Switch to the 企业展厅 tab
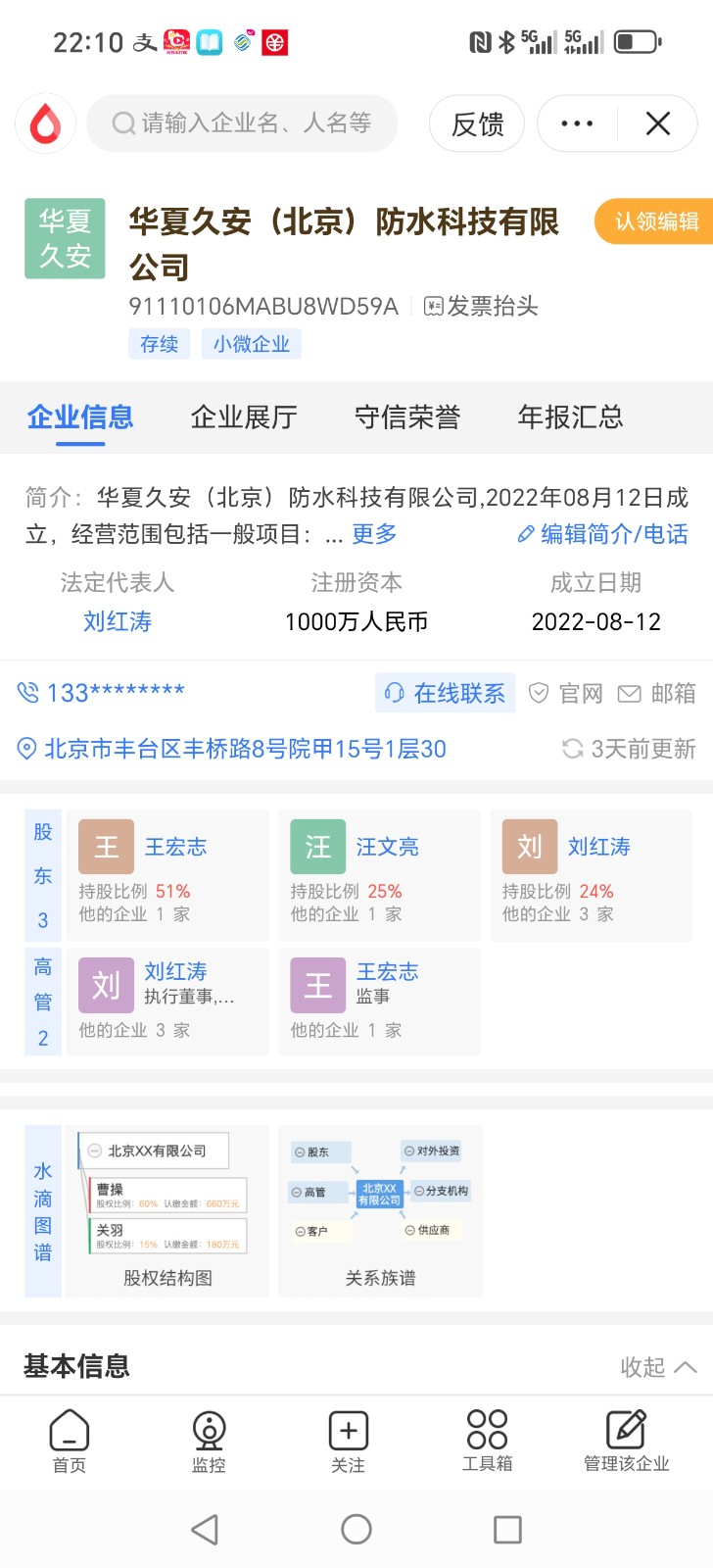The height and width of the screenshot is (1568, 713). click(x=244, y=417)
